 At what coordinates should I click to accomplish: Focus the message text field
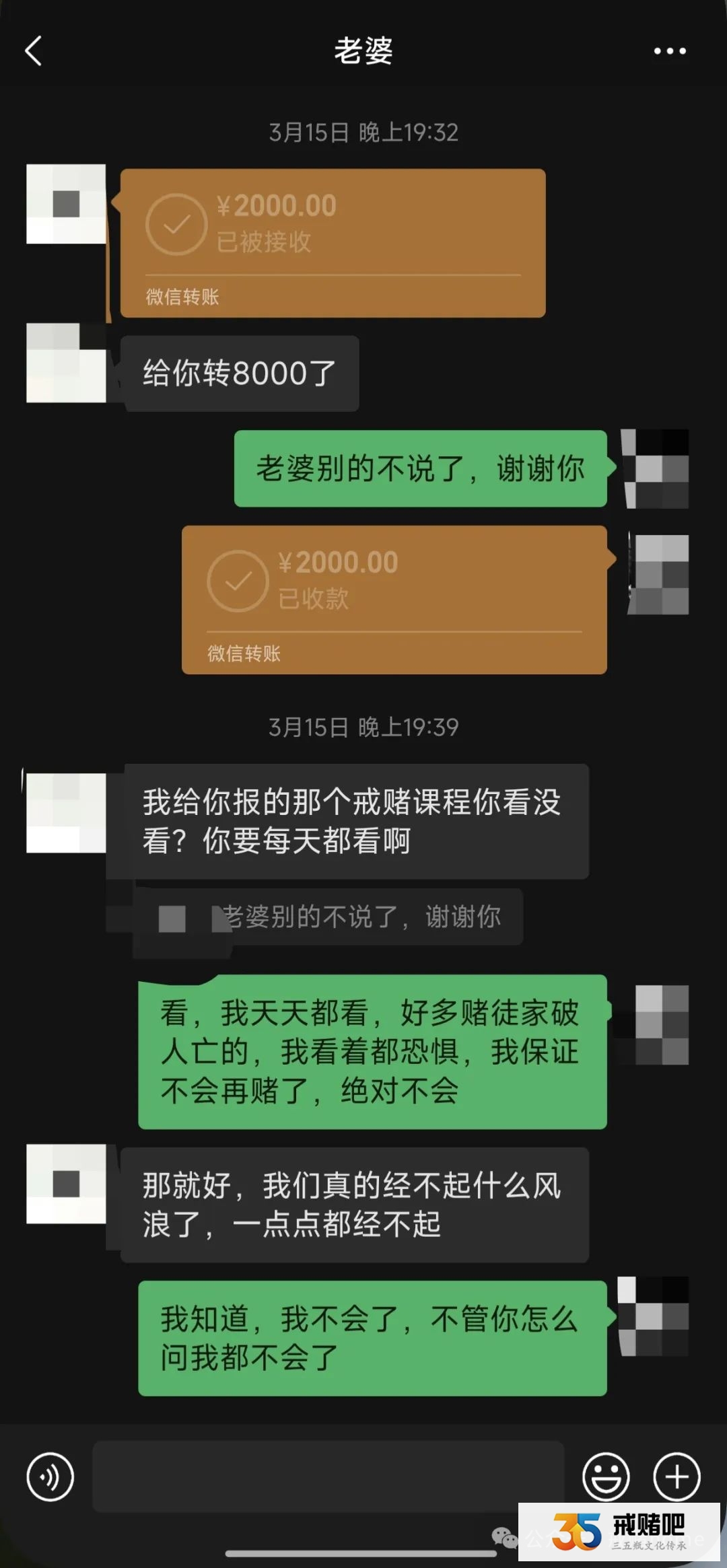(328, 1476)
